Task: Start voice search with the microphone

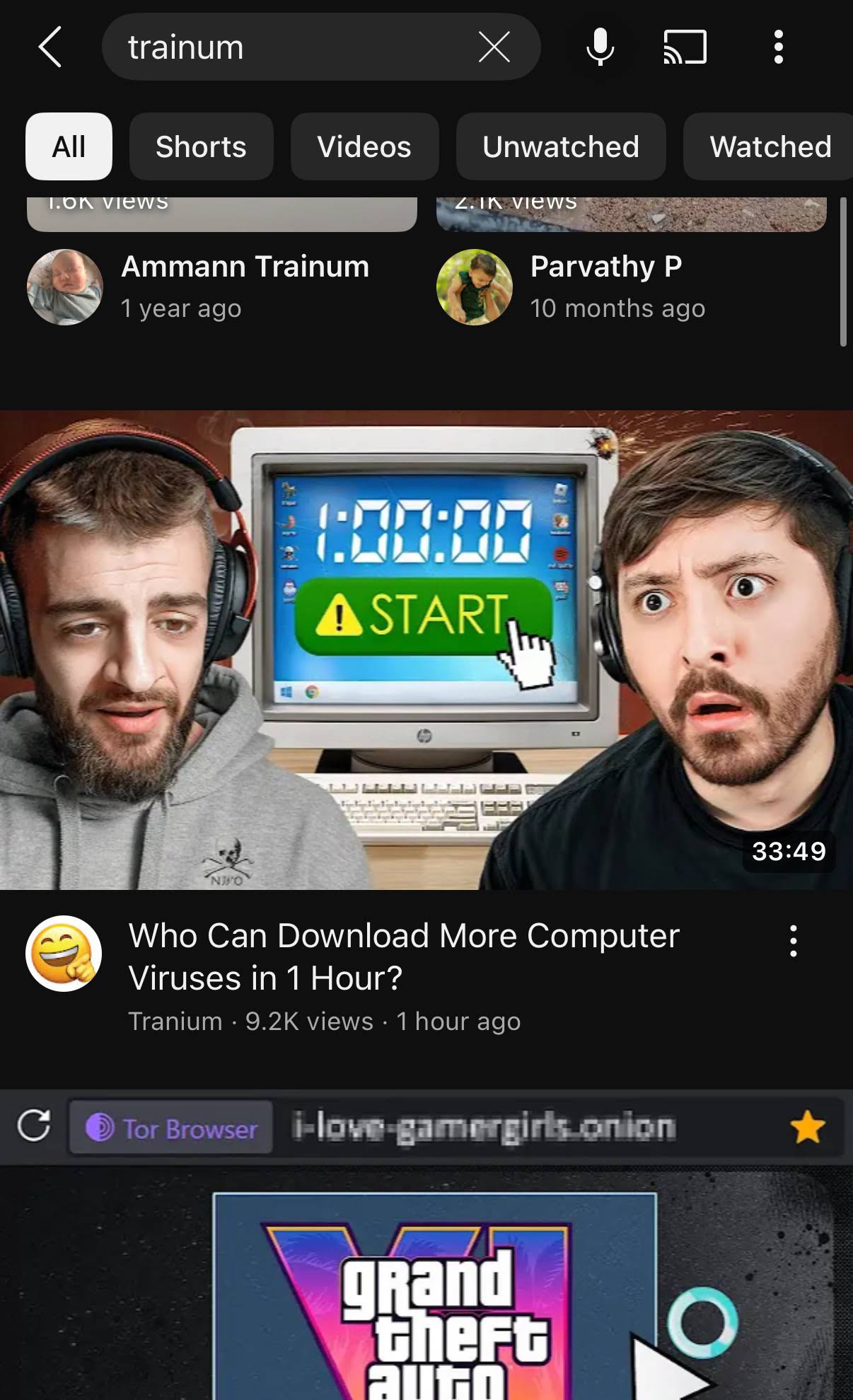Action: [600, 47]
